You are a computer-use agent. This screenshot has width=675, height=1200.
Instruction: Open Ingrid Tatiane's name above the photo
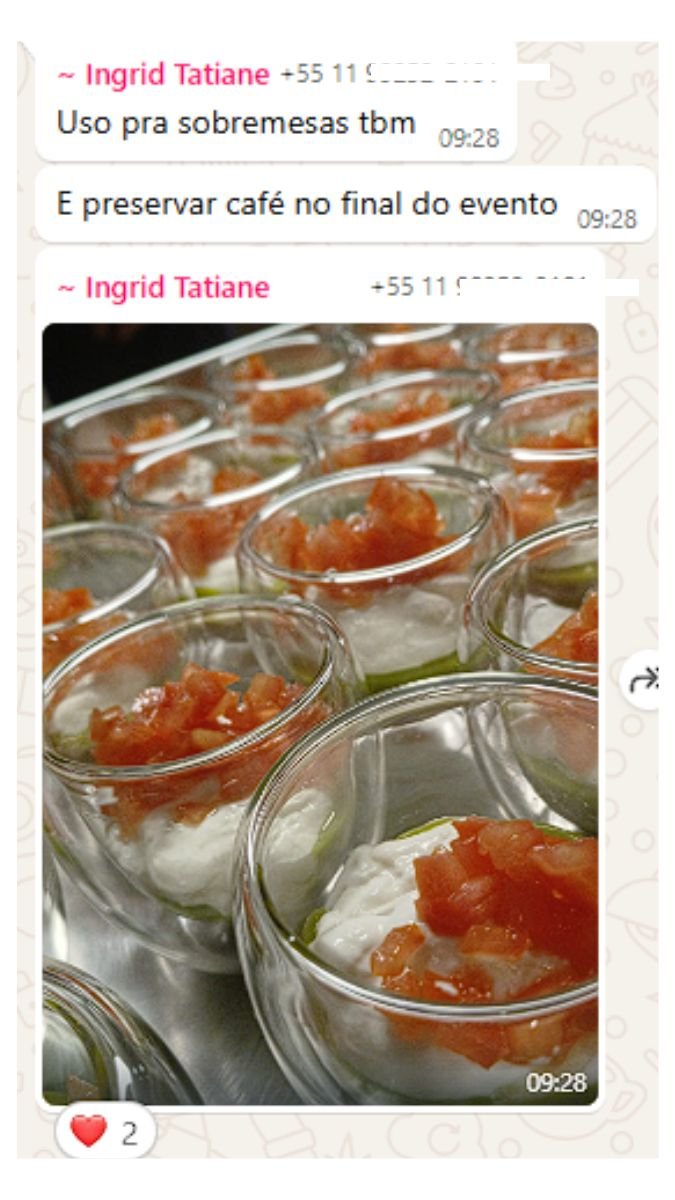point(163,288)
